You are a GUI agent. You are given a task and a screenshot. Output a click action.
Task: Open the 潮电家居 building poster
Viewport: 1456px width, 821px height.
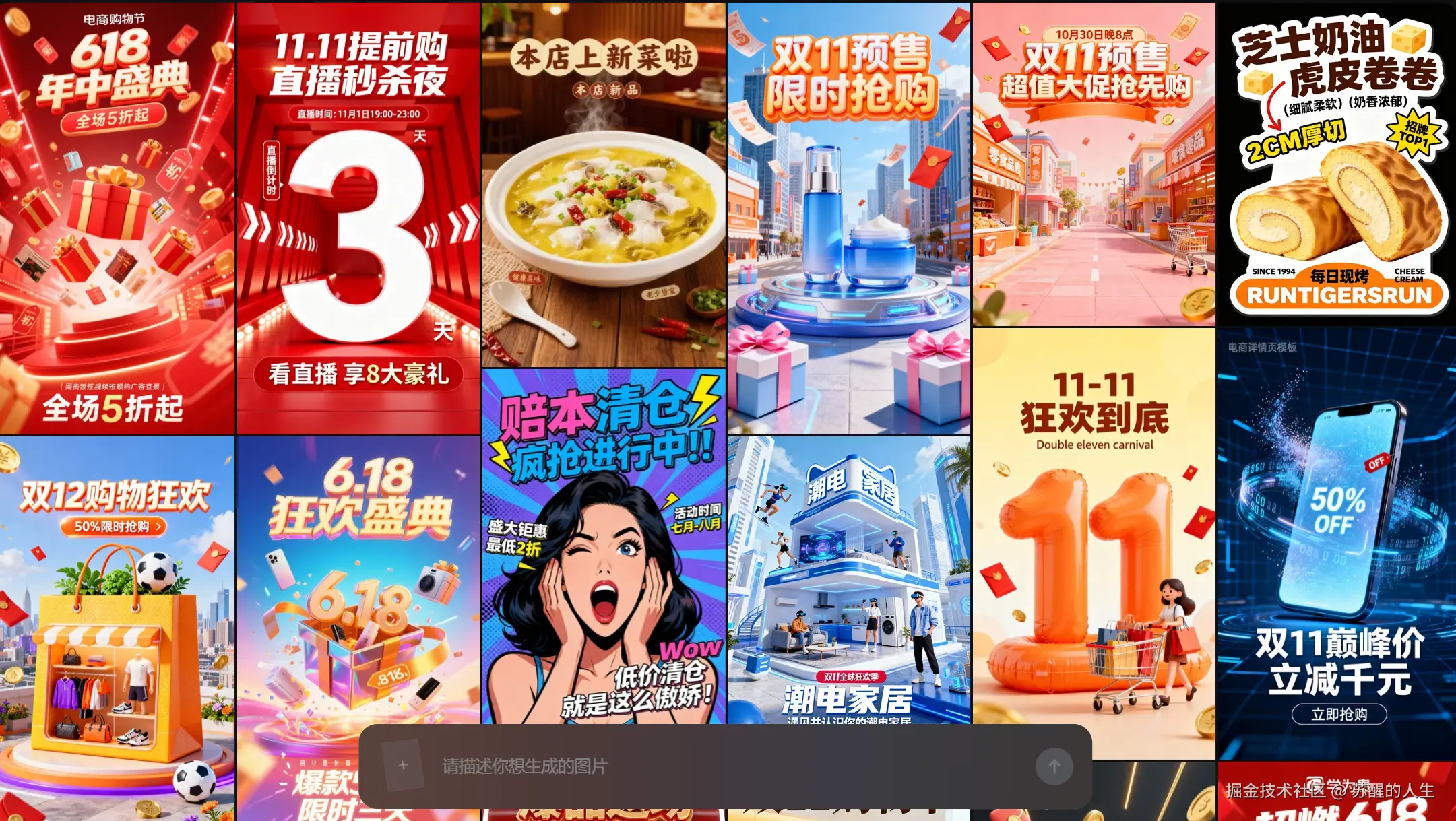tap(848, 579)
